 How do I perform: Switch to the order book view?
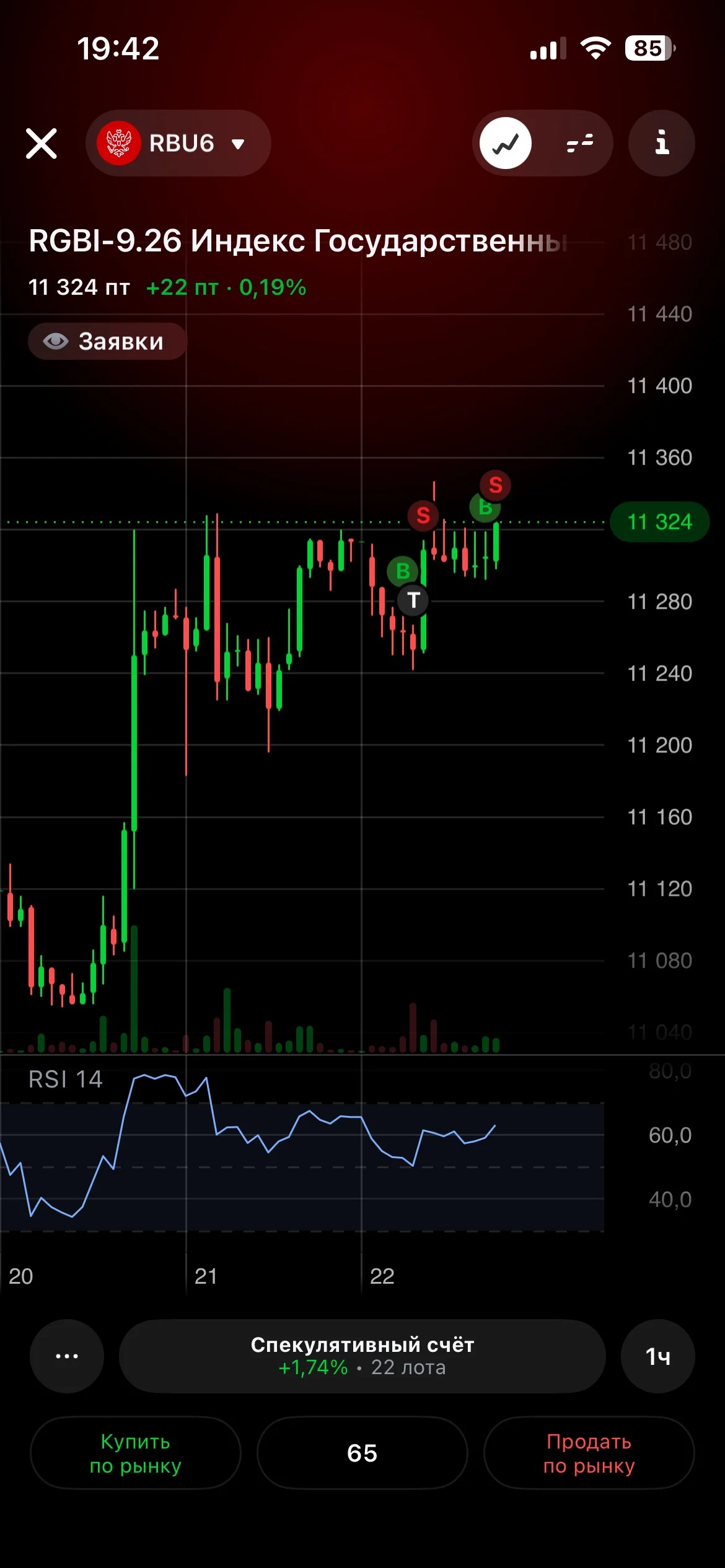coord(579,143)
